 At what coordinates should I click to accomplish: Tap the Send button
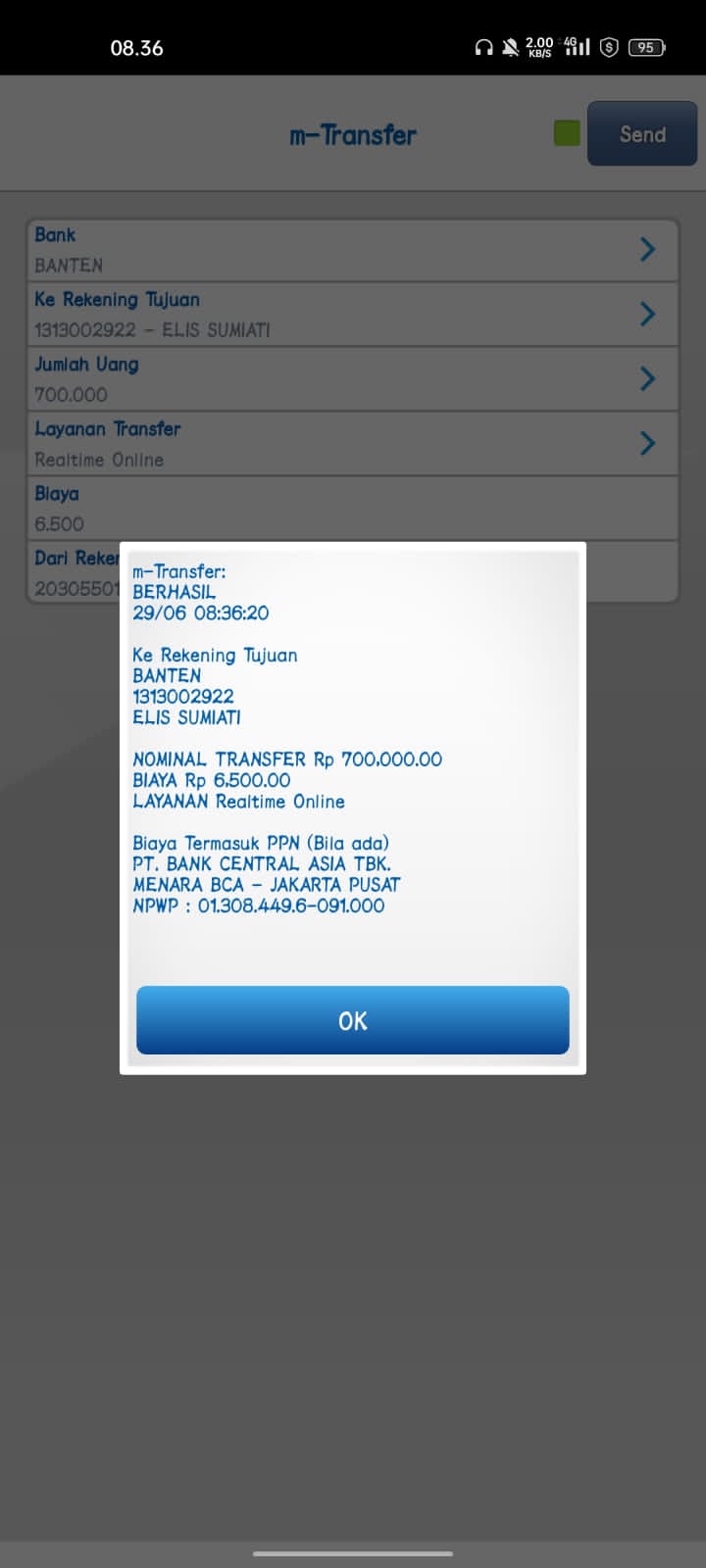pyautogui.click(x=641, y=134)
